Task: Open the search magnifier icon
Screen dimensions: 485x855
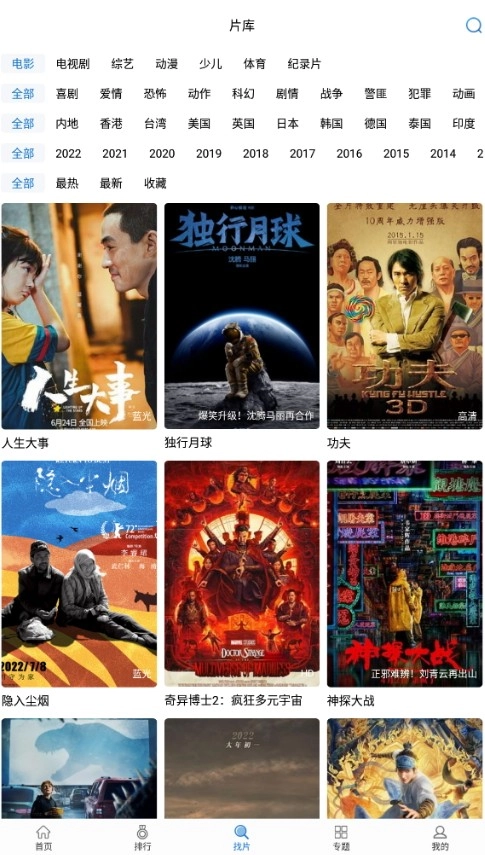Action: pyautogui.click(x=473, y=25)
